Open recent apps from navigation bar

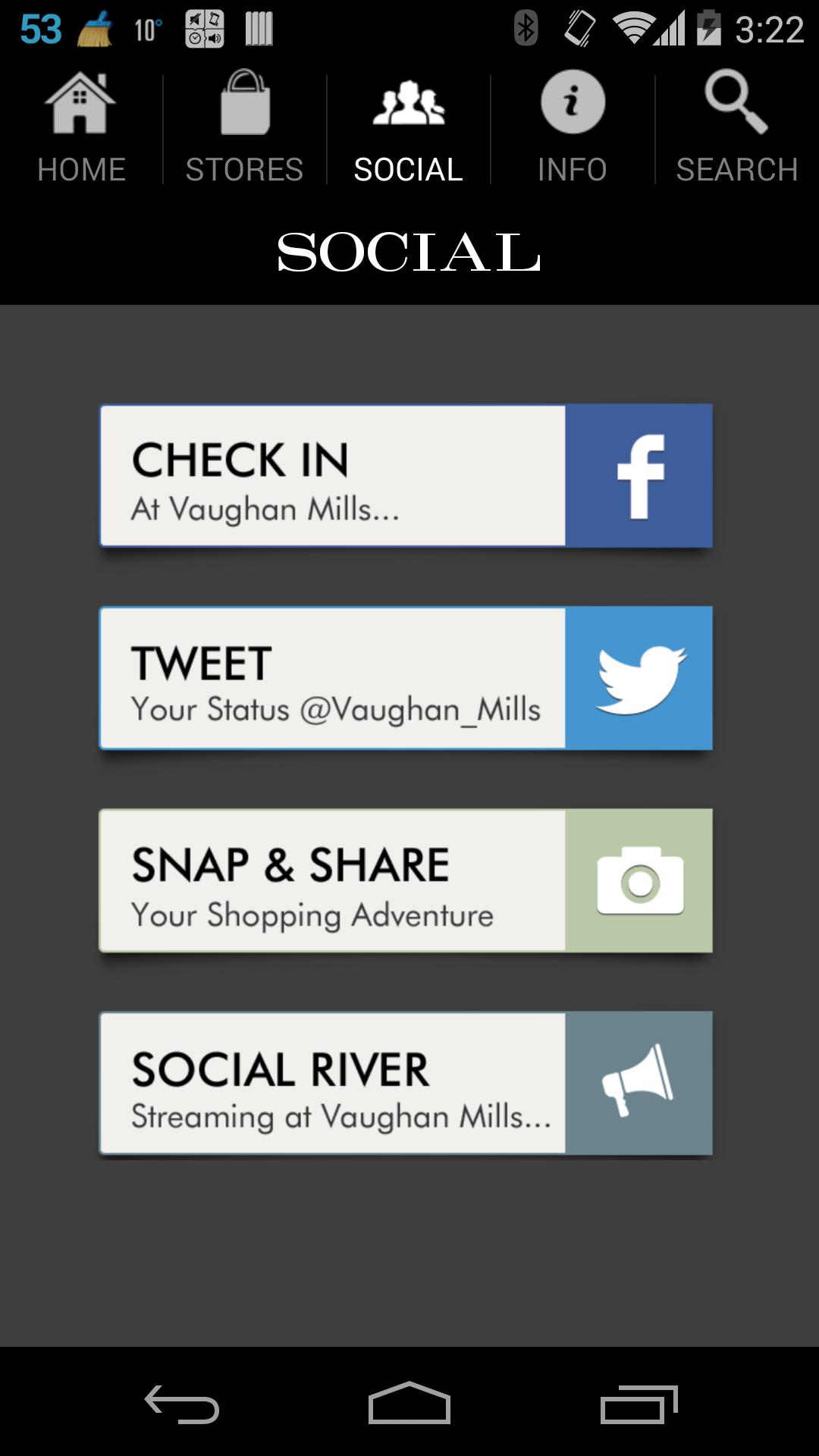(x=639, y=1404)
